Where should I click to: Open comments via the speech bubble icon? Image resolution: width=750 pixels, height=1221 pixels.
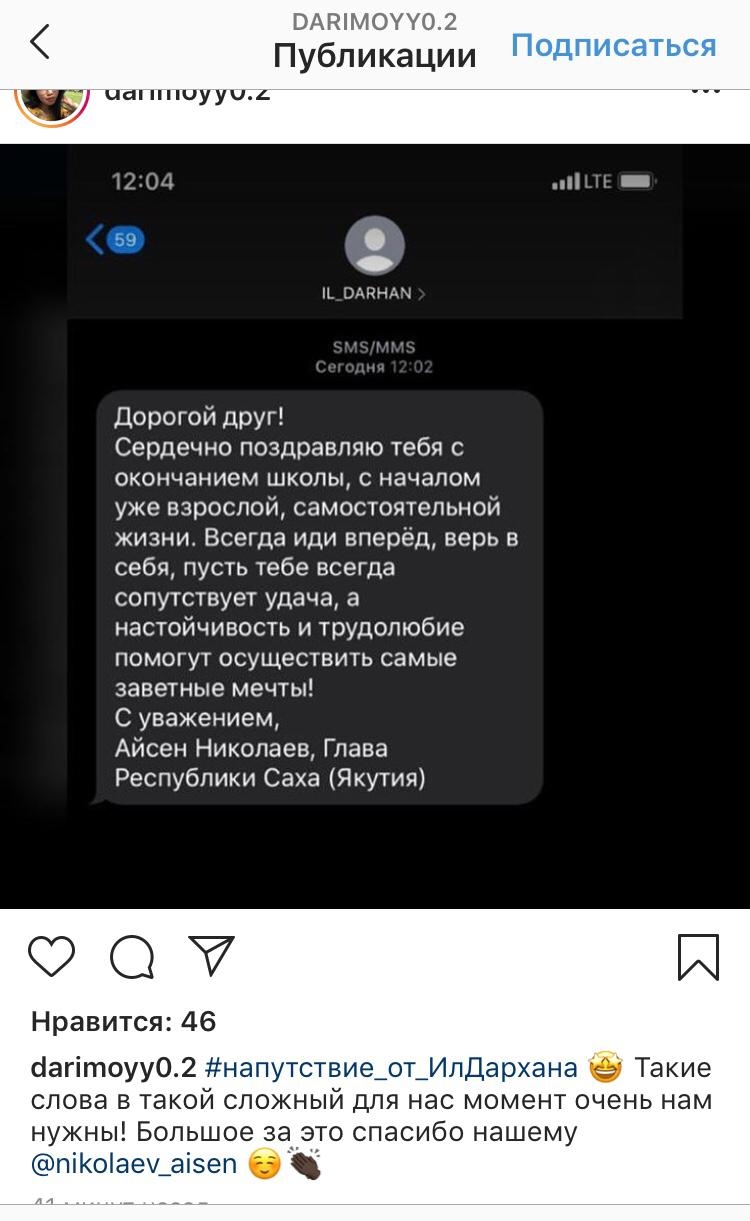[x=131, y=957]
